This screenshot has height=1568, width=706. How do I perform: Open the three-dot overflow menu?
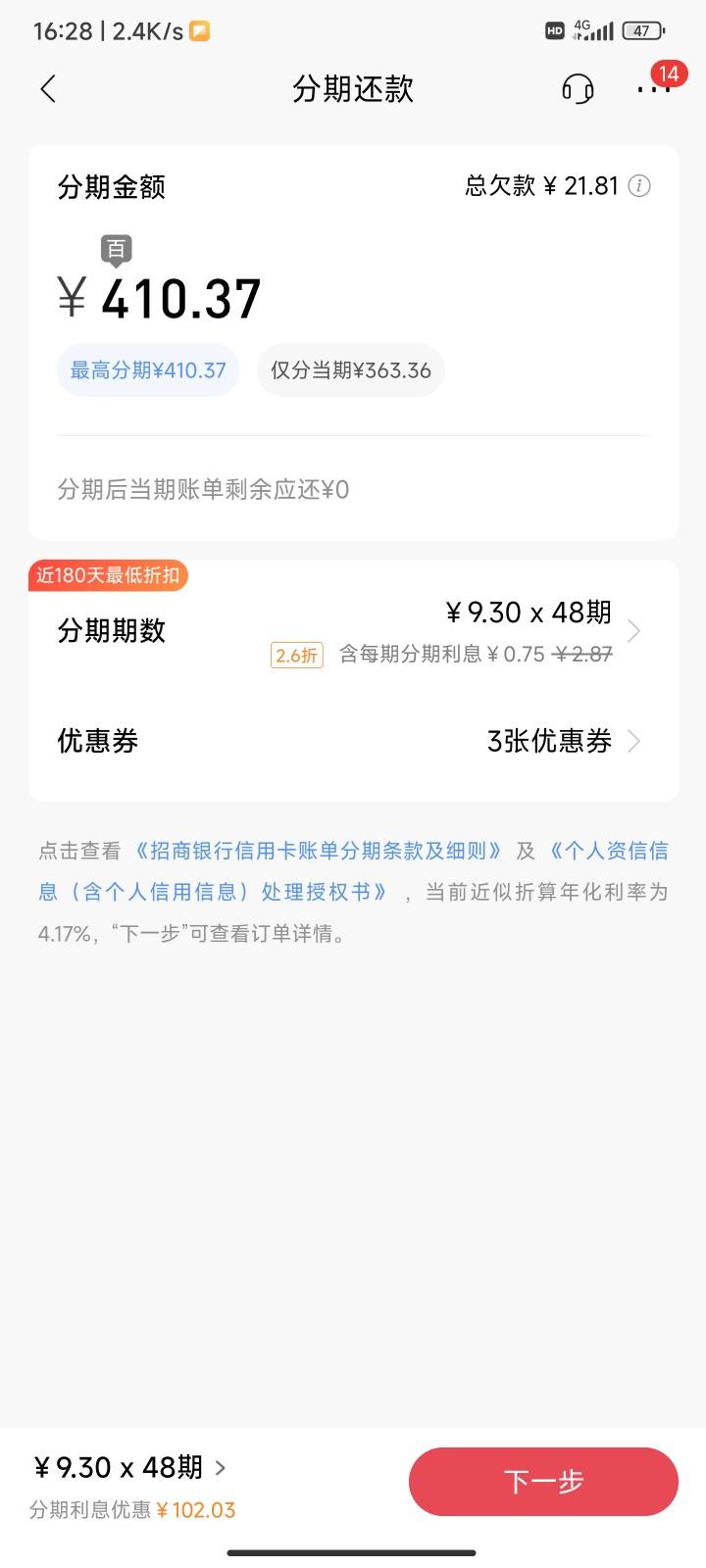coord(653,89)
